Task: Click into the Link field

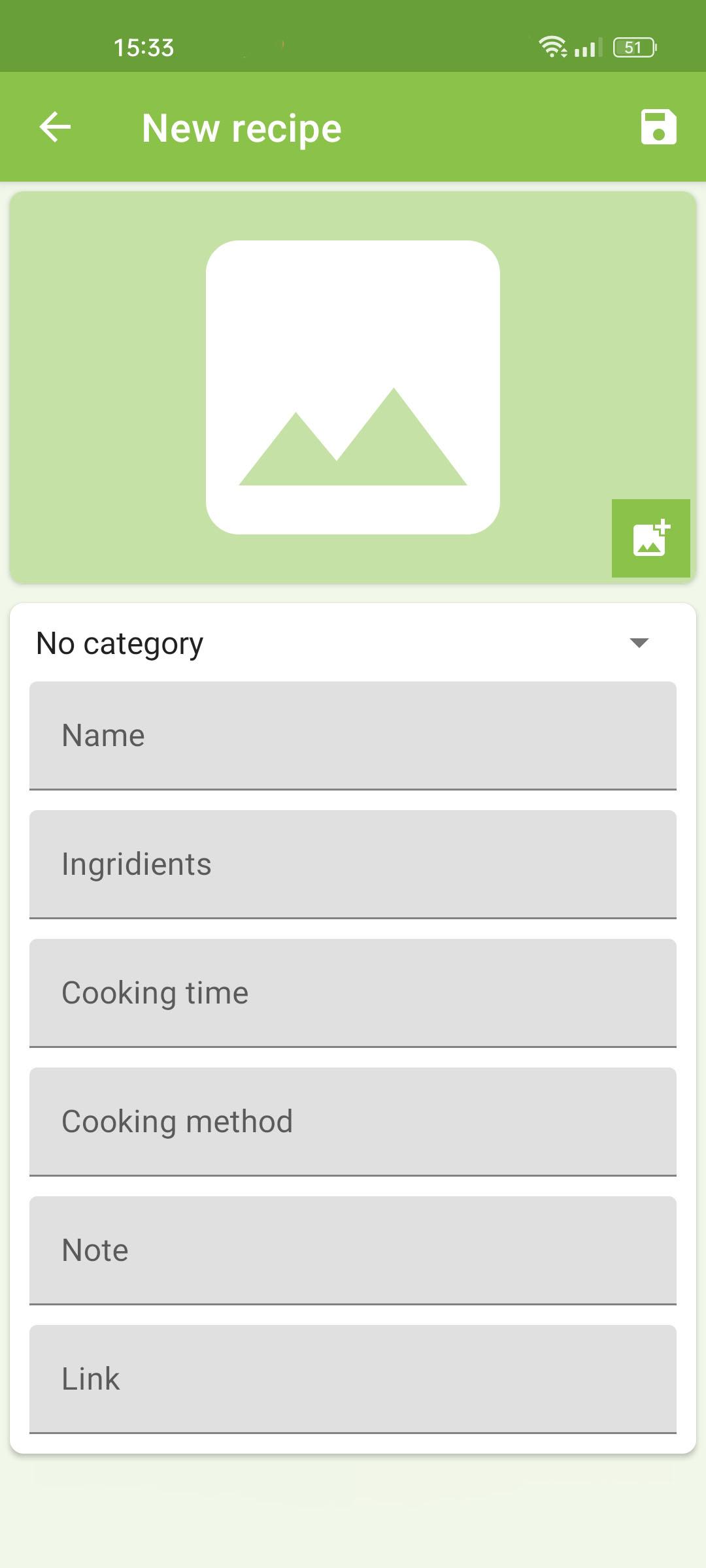Action: [x=353, y=1379]
